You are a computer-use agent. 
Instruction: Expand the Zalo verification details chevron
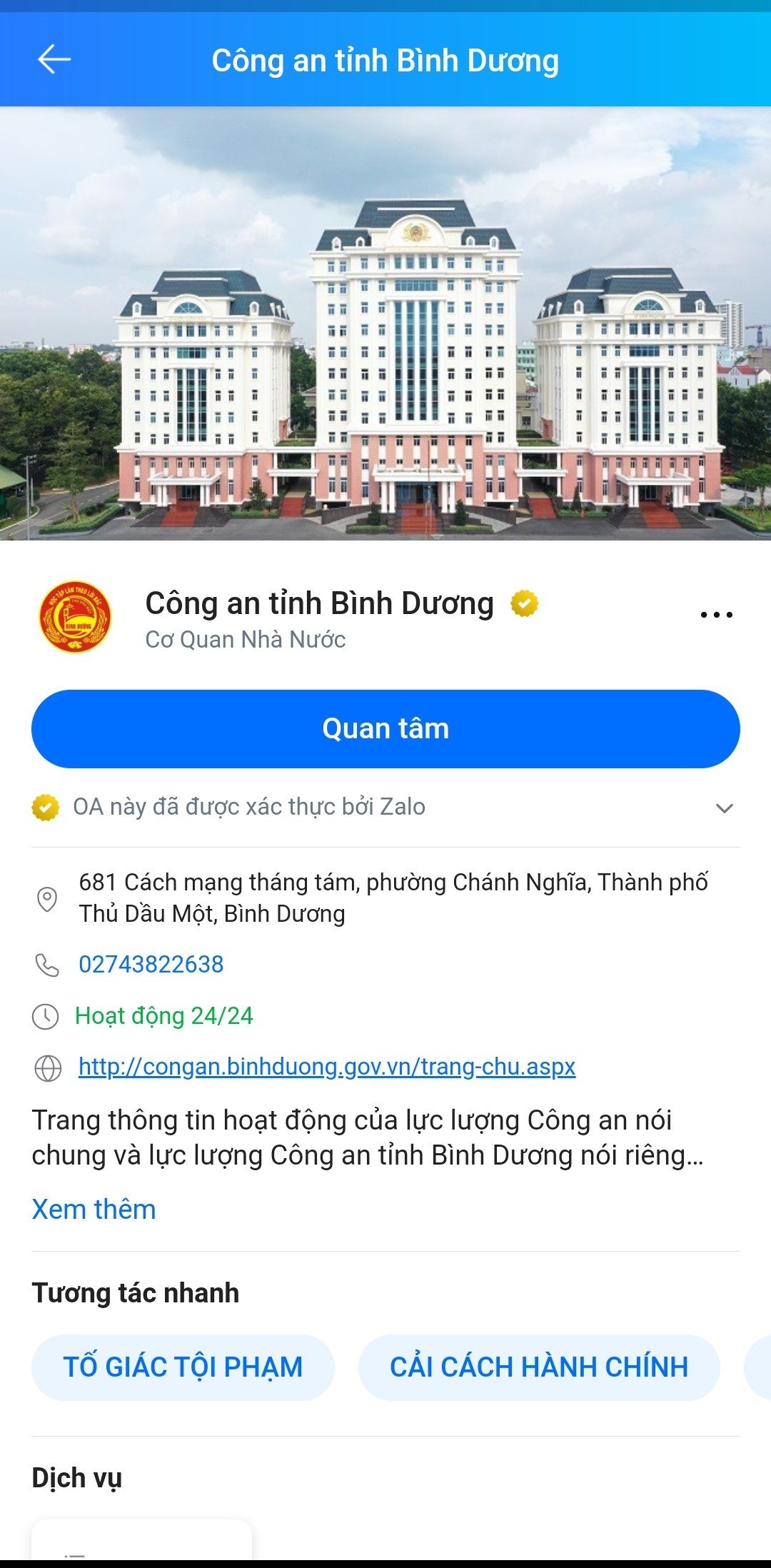[726, 809]
